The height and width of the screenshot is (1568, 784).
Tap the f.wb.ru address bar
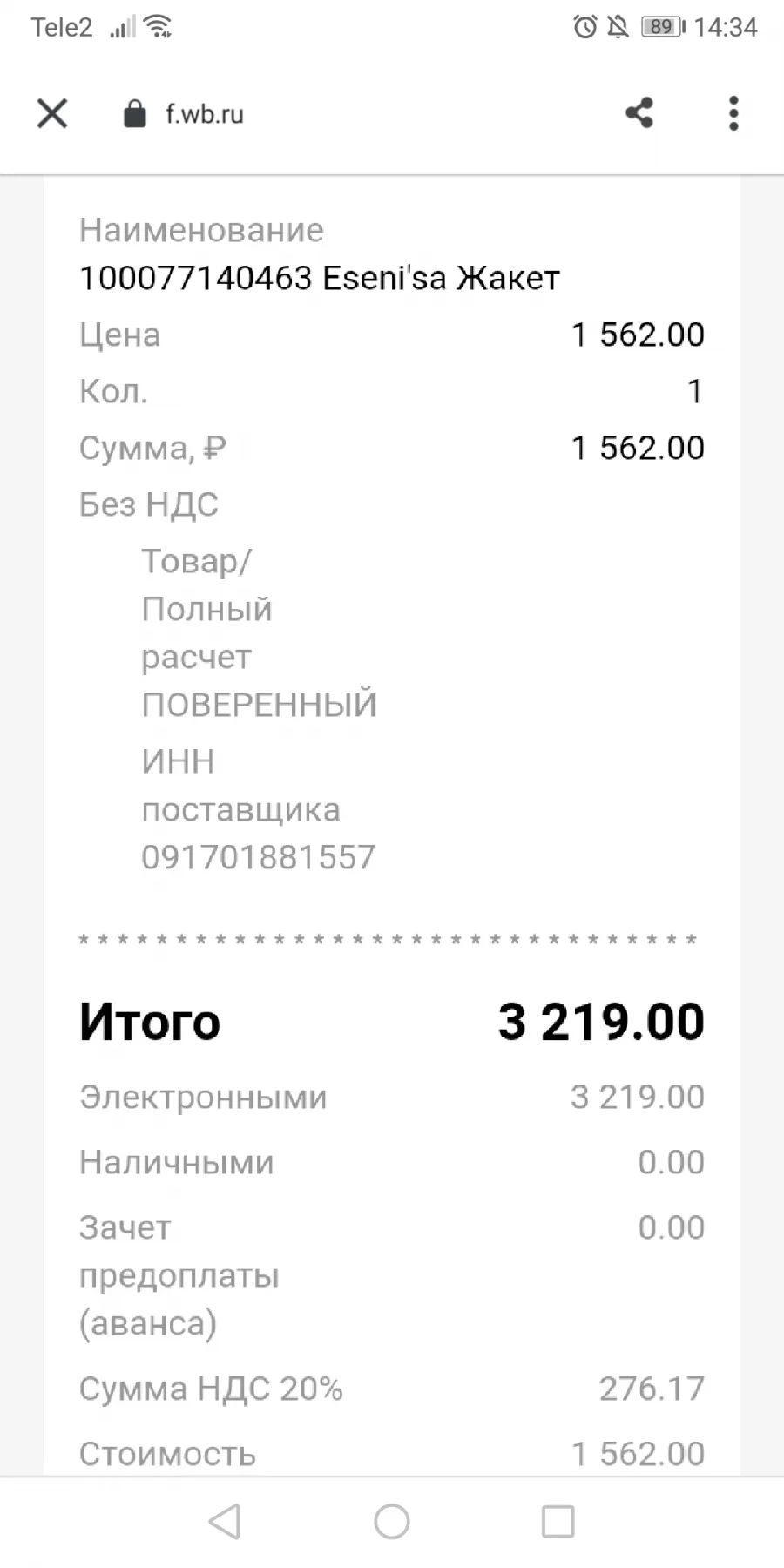pyautogui.click(x=205, y=114)
